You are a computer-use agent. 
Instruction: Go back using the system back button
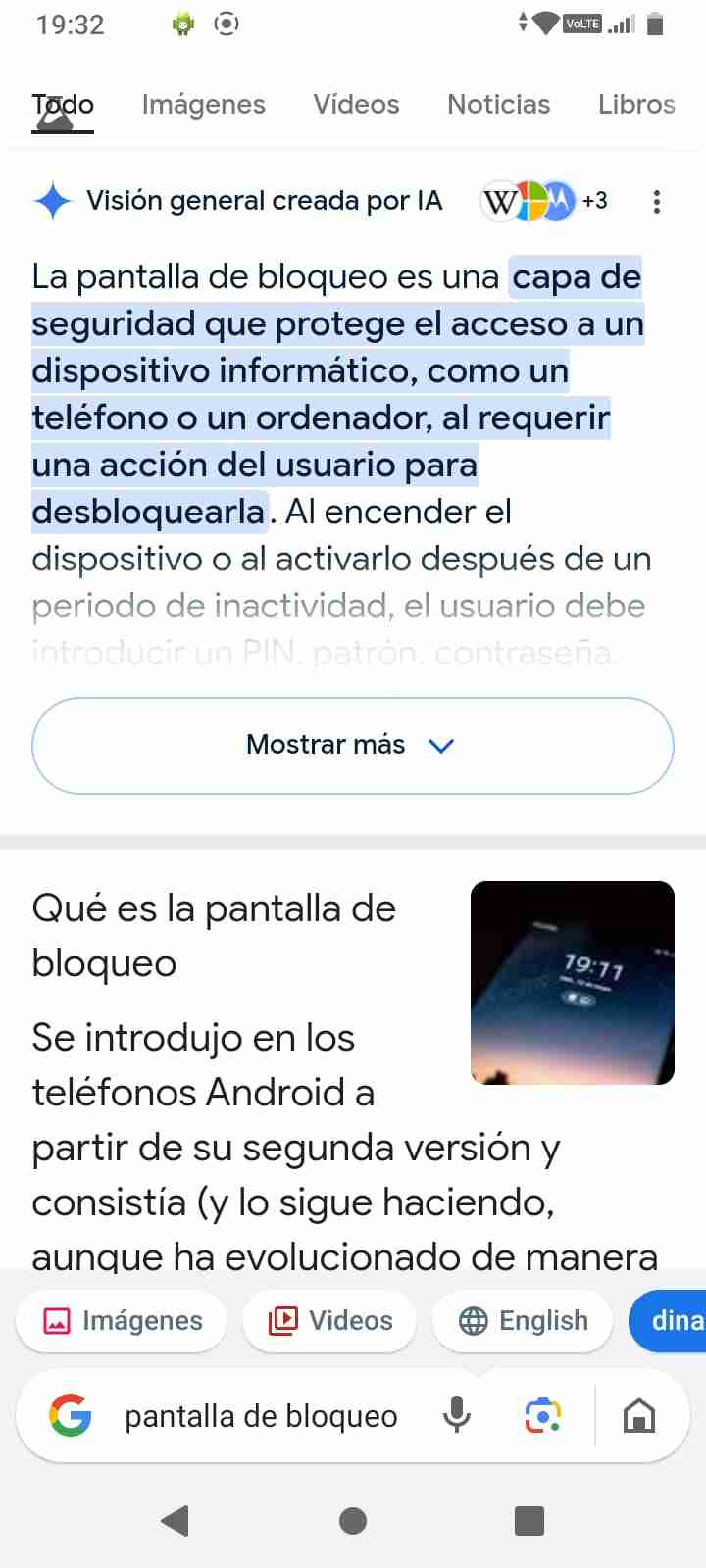175,1521
